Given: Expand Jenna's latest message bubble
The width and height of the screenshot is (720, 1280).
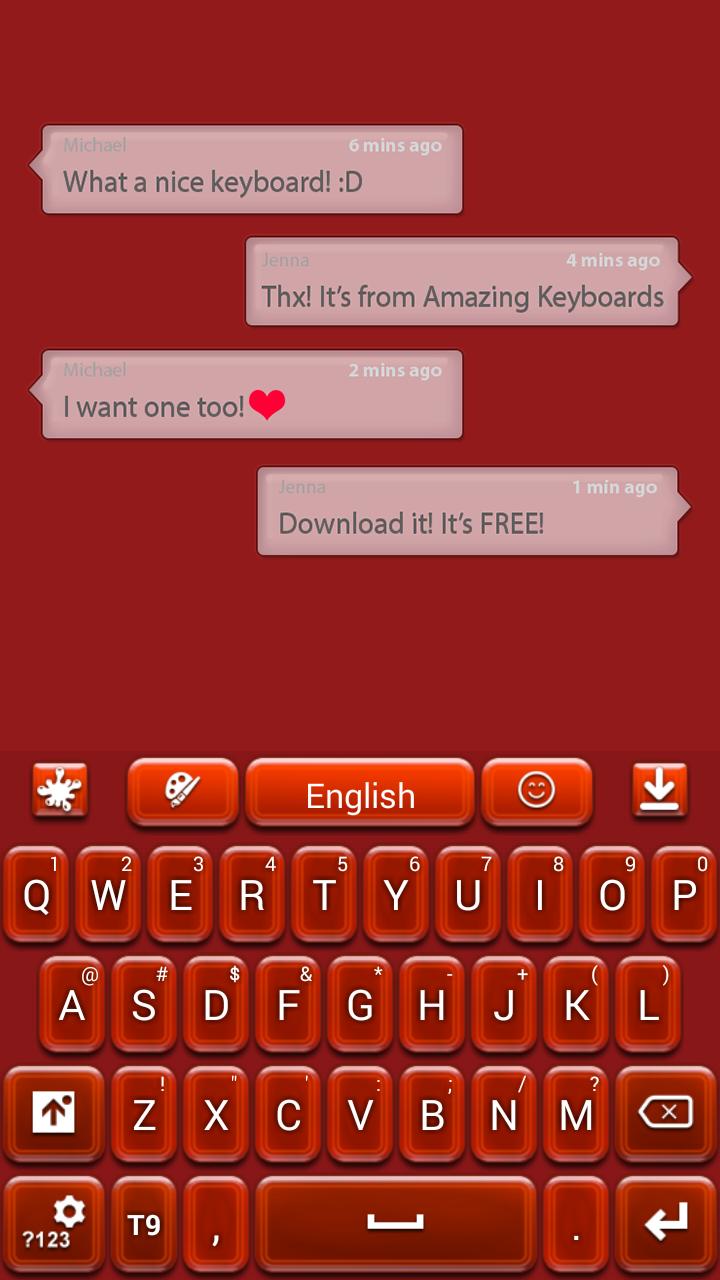Looking at the screenshot, I should 467,510.
